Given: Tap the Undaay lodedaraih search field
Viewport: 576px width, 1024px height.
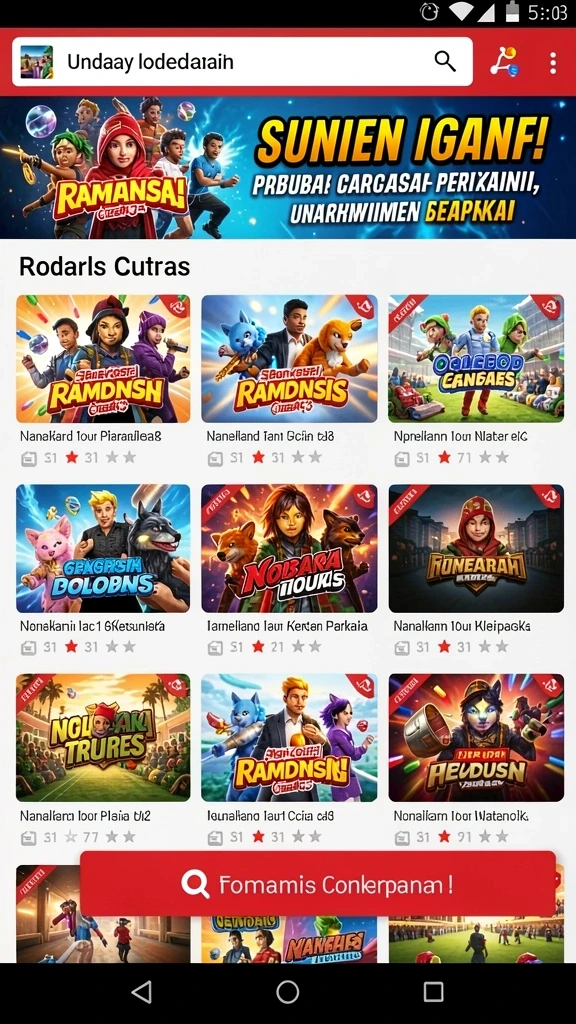Looking at the screenshot, I should 242,62.
